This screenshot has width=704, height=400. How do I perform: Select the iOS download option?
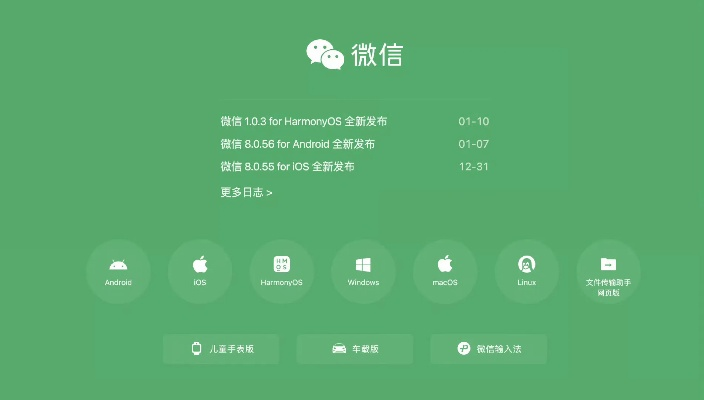200,271
